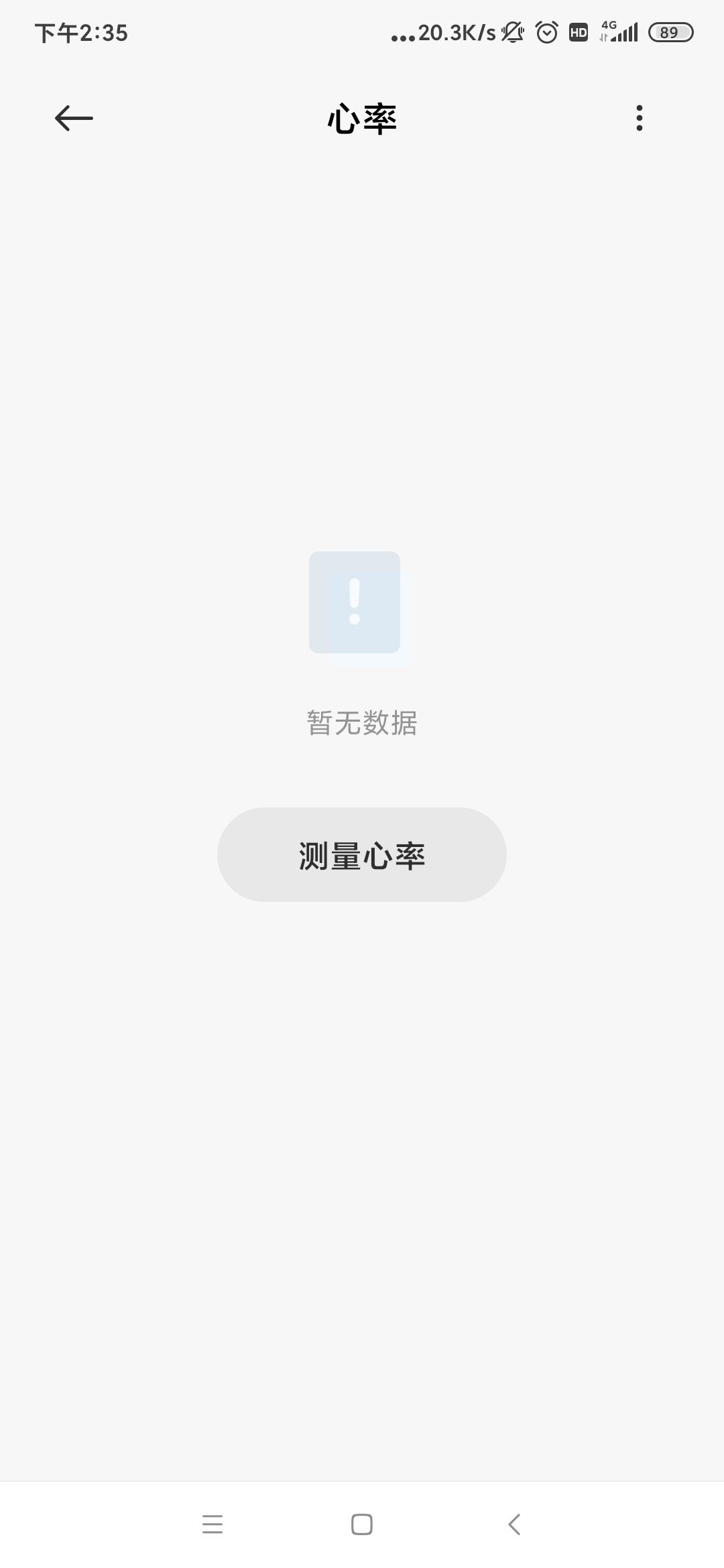Tap the rounded measure pill control
This screenshot has height=1568, width=724.
click(x=361, y=855)
